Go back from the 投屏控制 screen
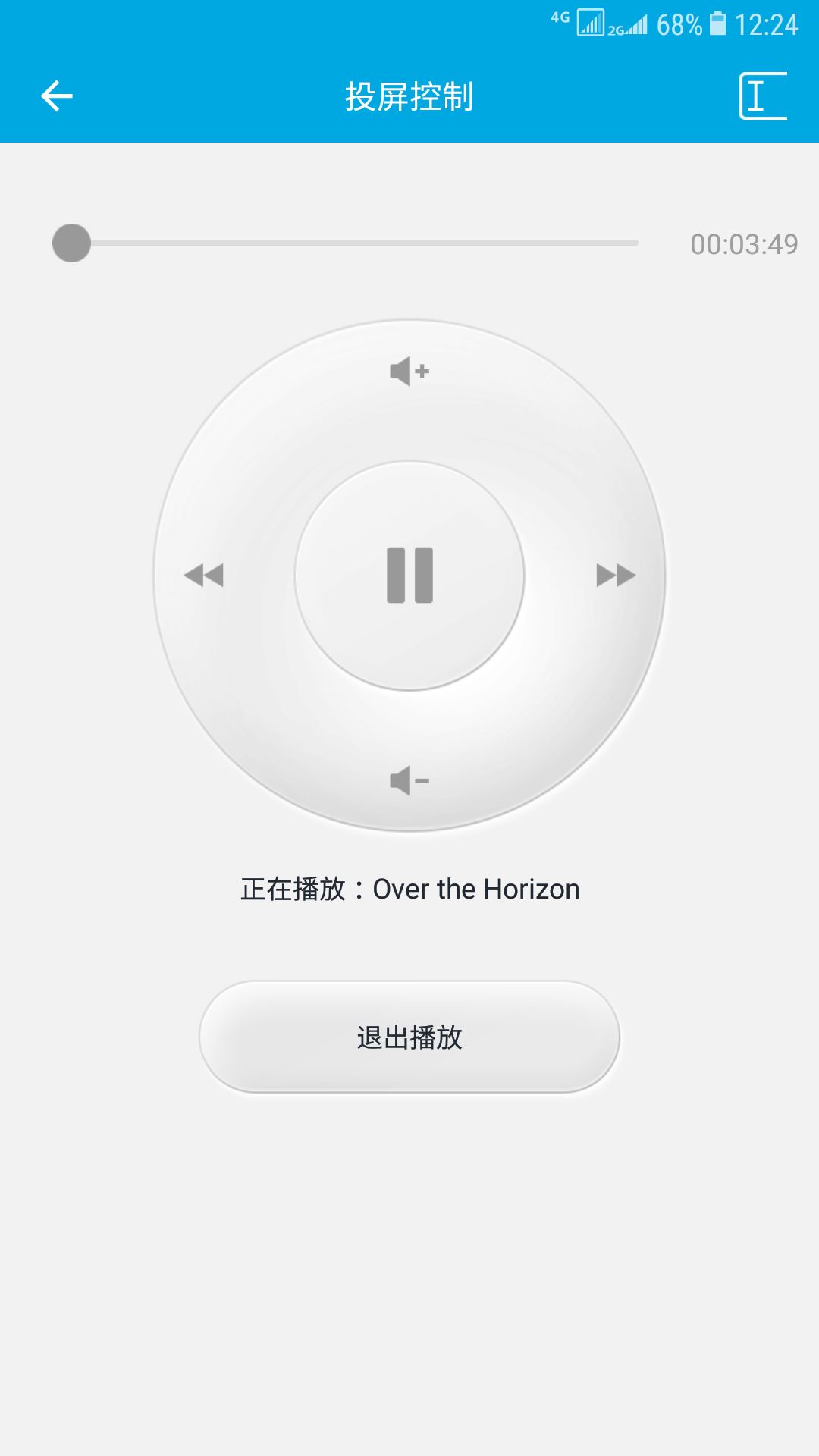Screen dimensions: 819x1456 coord(57,96)
